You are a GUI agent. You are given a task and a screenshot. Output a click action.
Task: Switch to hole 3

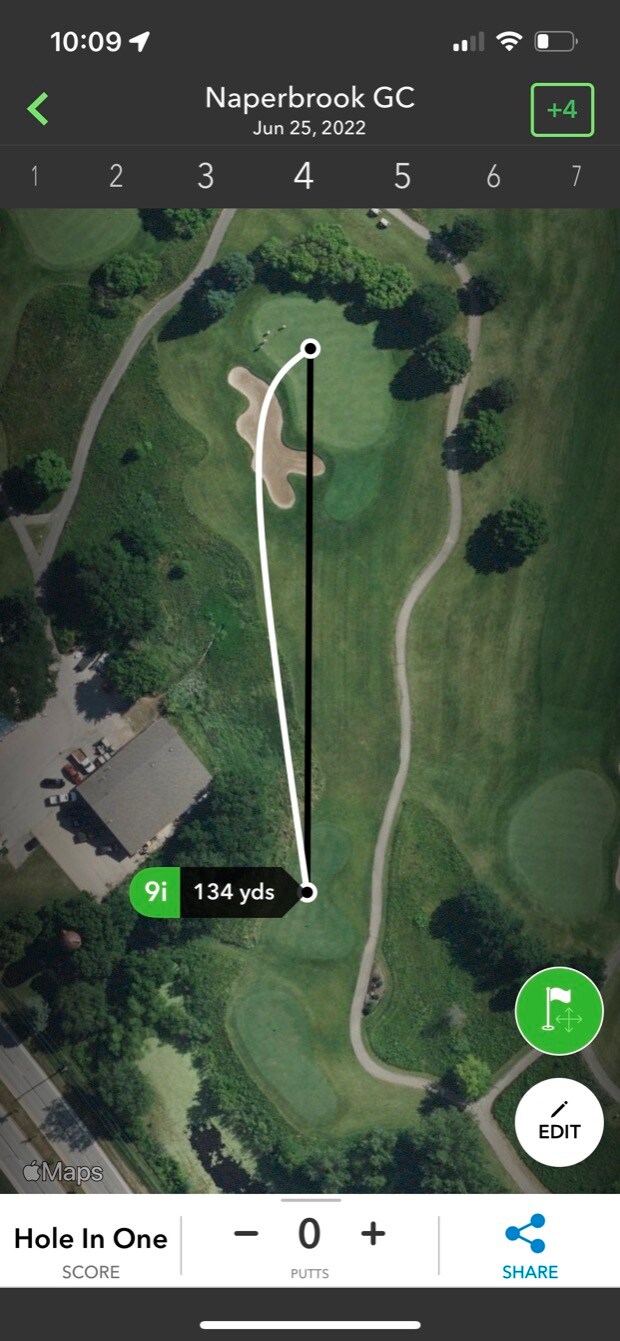point(205,177)
